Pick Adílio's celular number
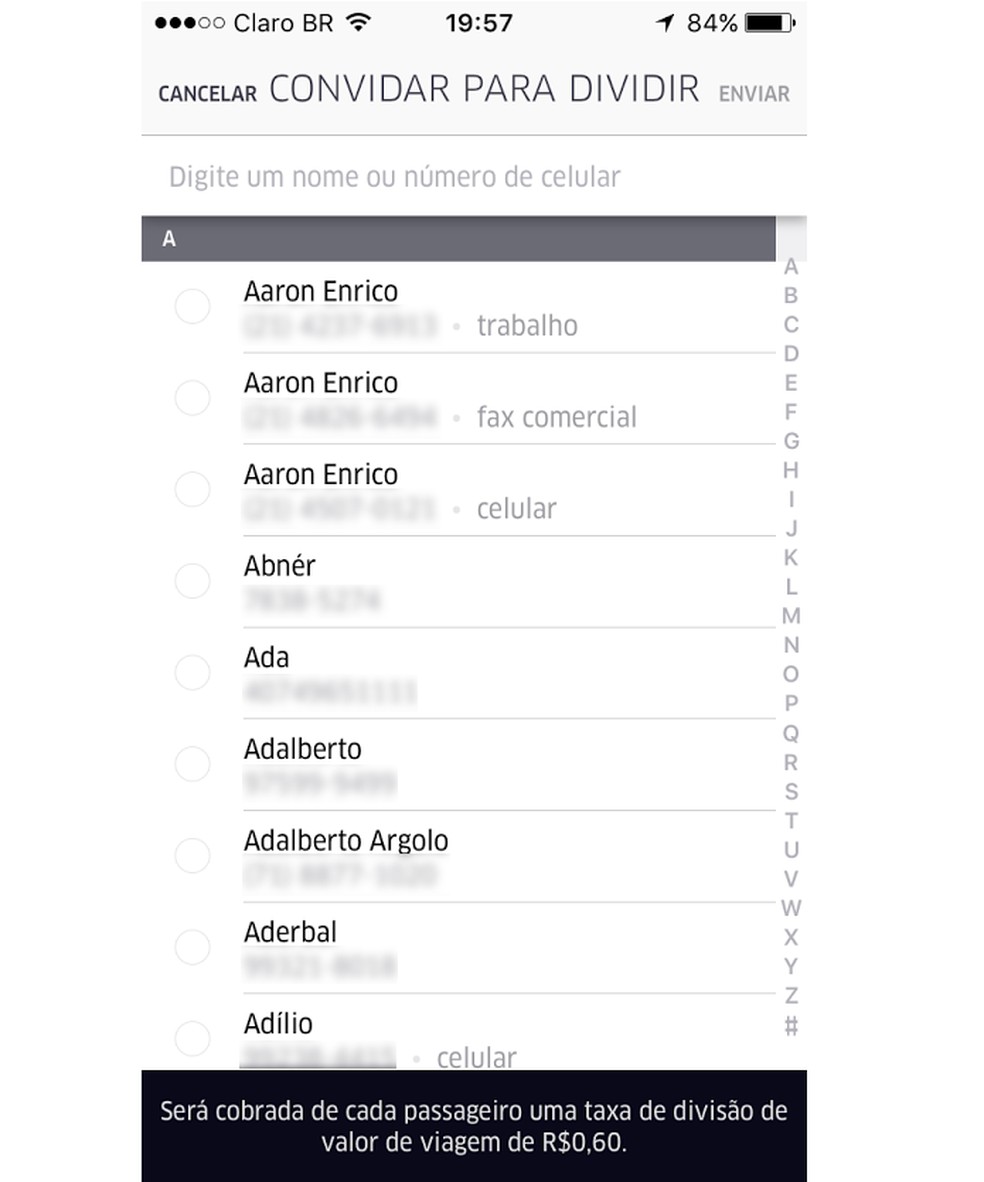984x1182 pixels. [x=192, y=1038]
